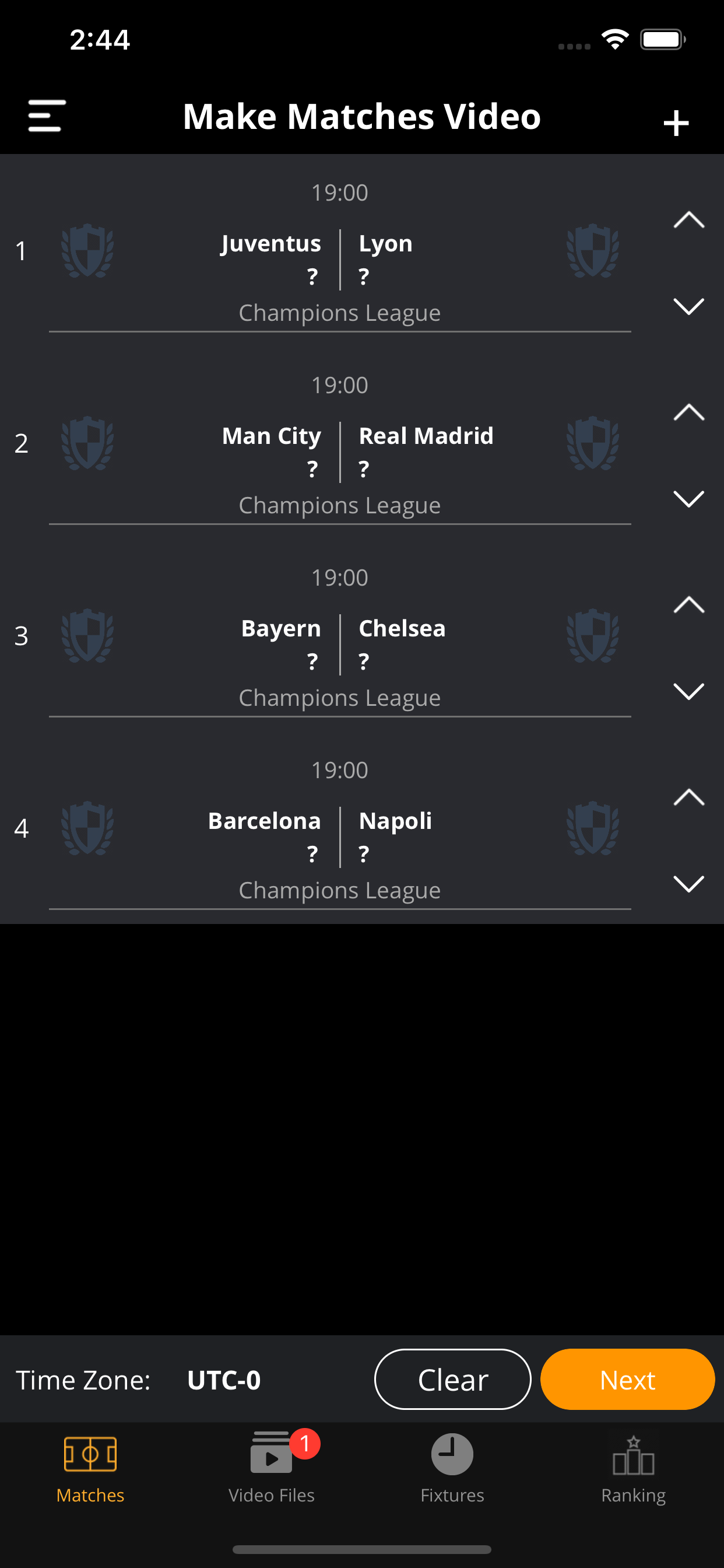This screenshot has height=1568, width=724.
Task: Select the Matches tab
Action: (x=90, y=1468)
